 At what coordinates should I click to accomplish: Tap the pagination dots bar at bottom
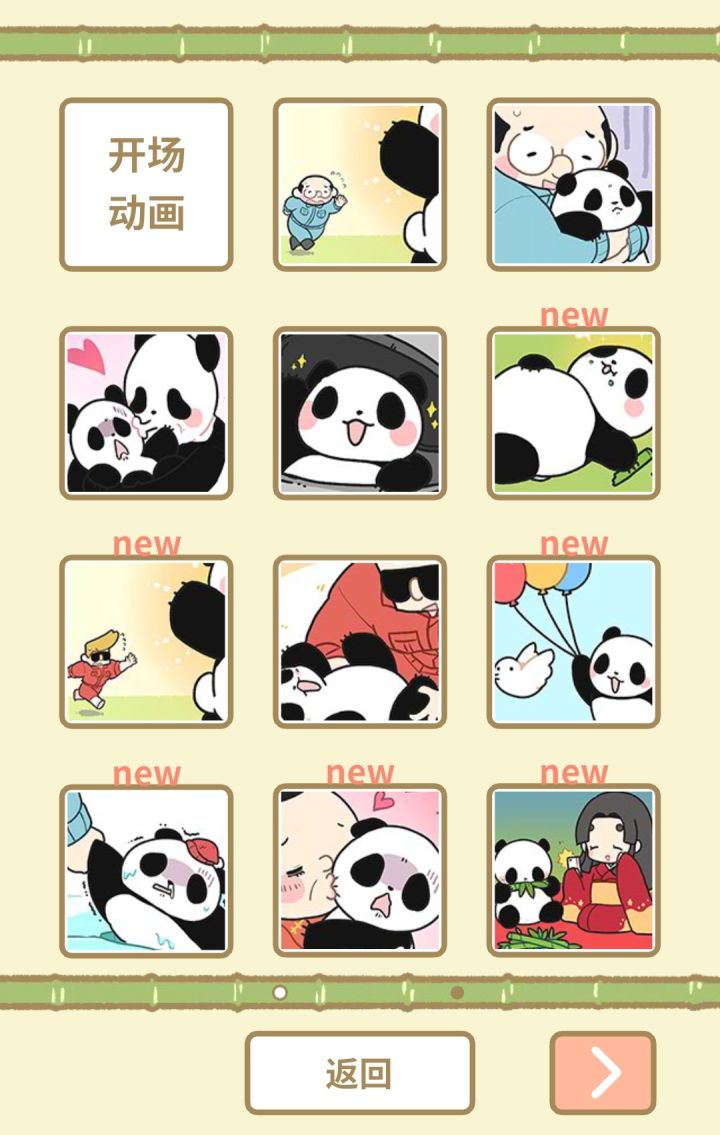pos(360,993)
